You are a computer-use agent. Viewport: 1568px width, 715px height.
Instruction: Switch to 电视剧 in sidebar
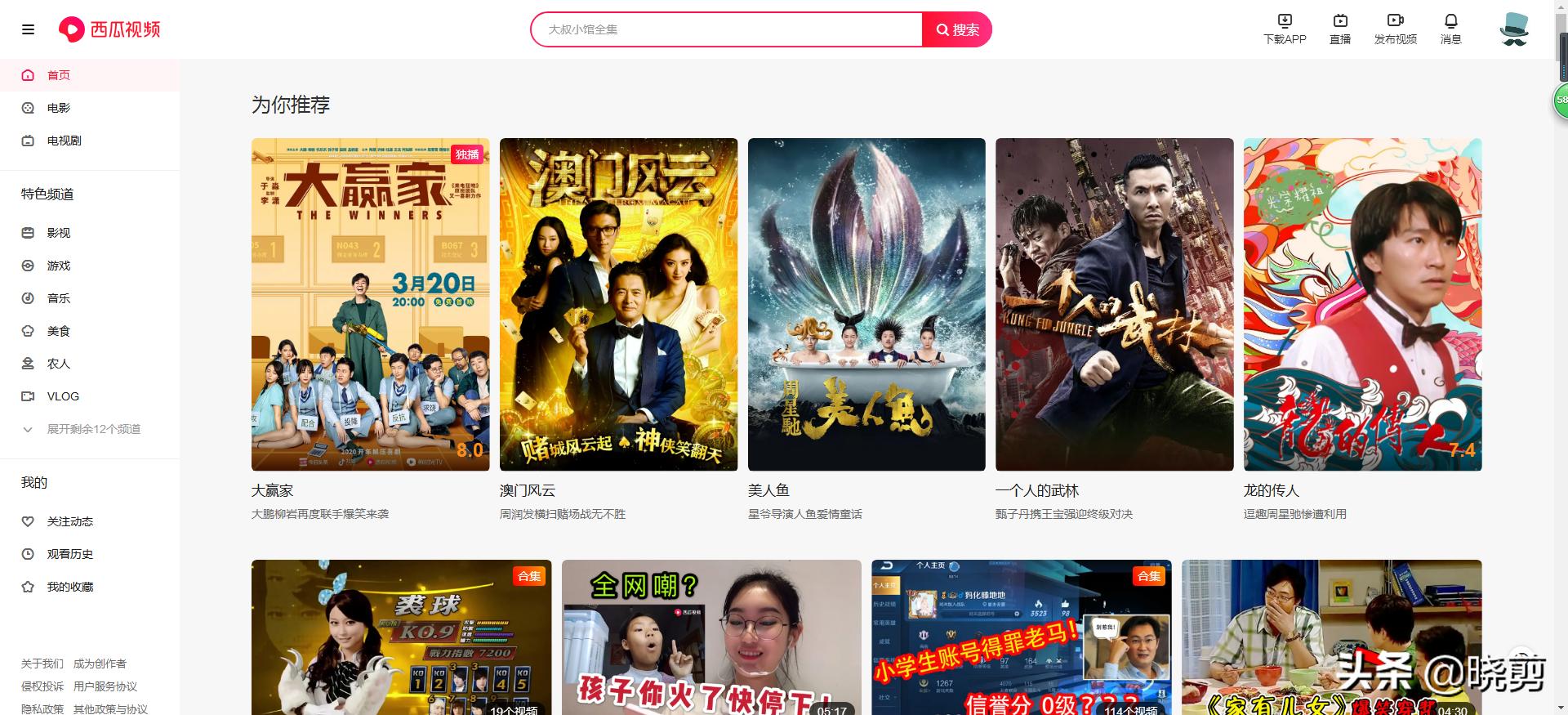click(x=64, y=141)
